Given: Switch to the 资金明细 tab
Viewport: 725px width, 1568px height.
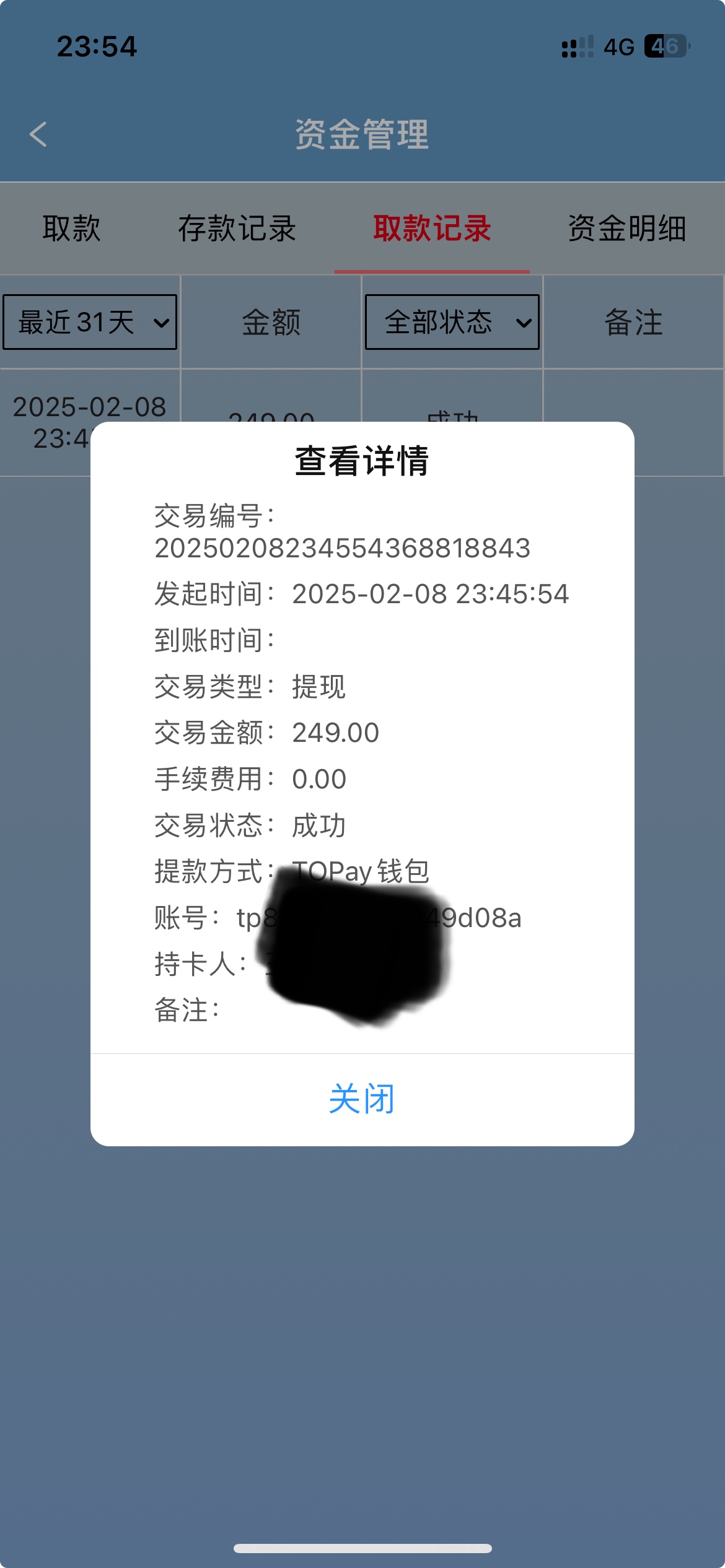Looking at the screenshot, I should tap(627, 229).
